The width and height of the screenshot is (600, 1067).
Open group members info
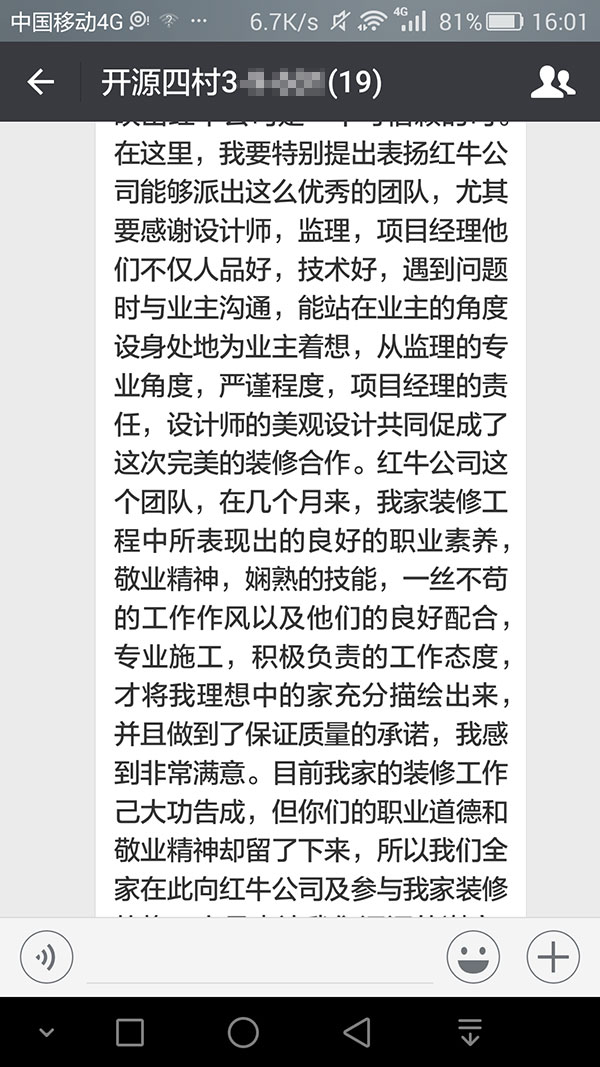[552, 82]
